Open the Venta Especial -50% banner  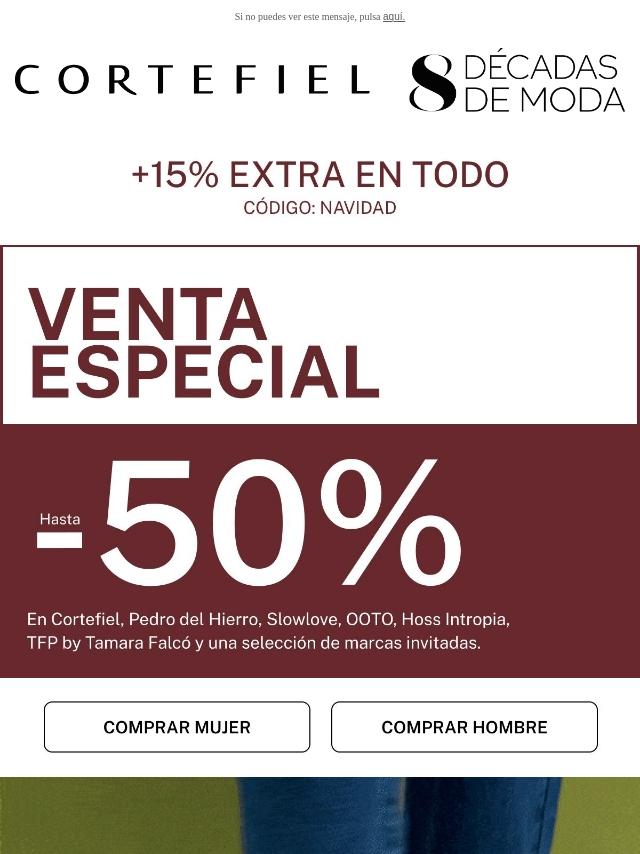[x=320, y=462]
